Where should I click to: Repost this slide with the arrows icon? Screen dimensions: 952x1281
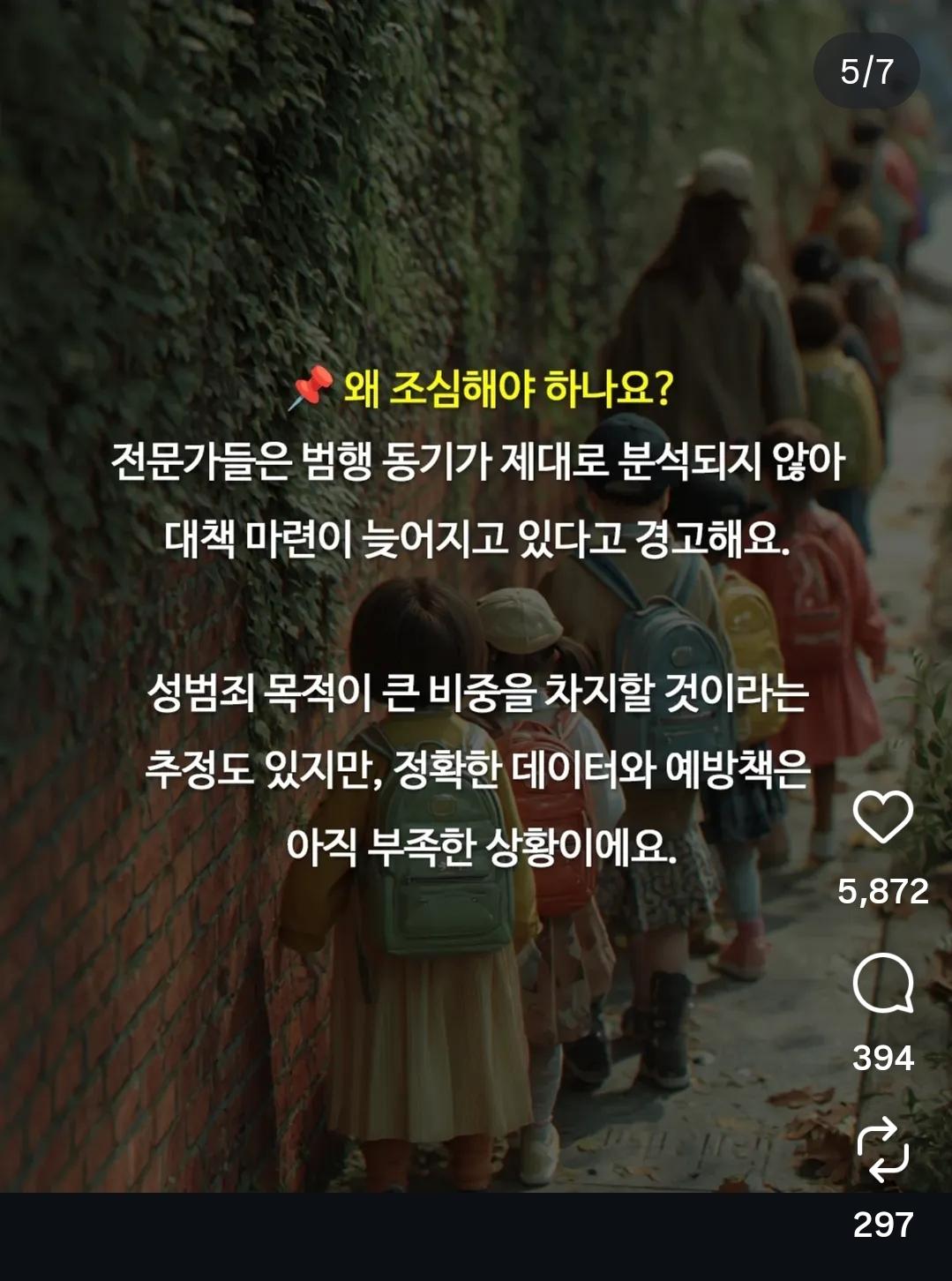tap(883, 1150)
